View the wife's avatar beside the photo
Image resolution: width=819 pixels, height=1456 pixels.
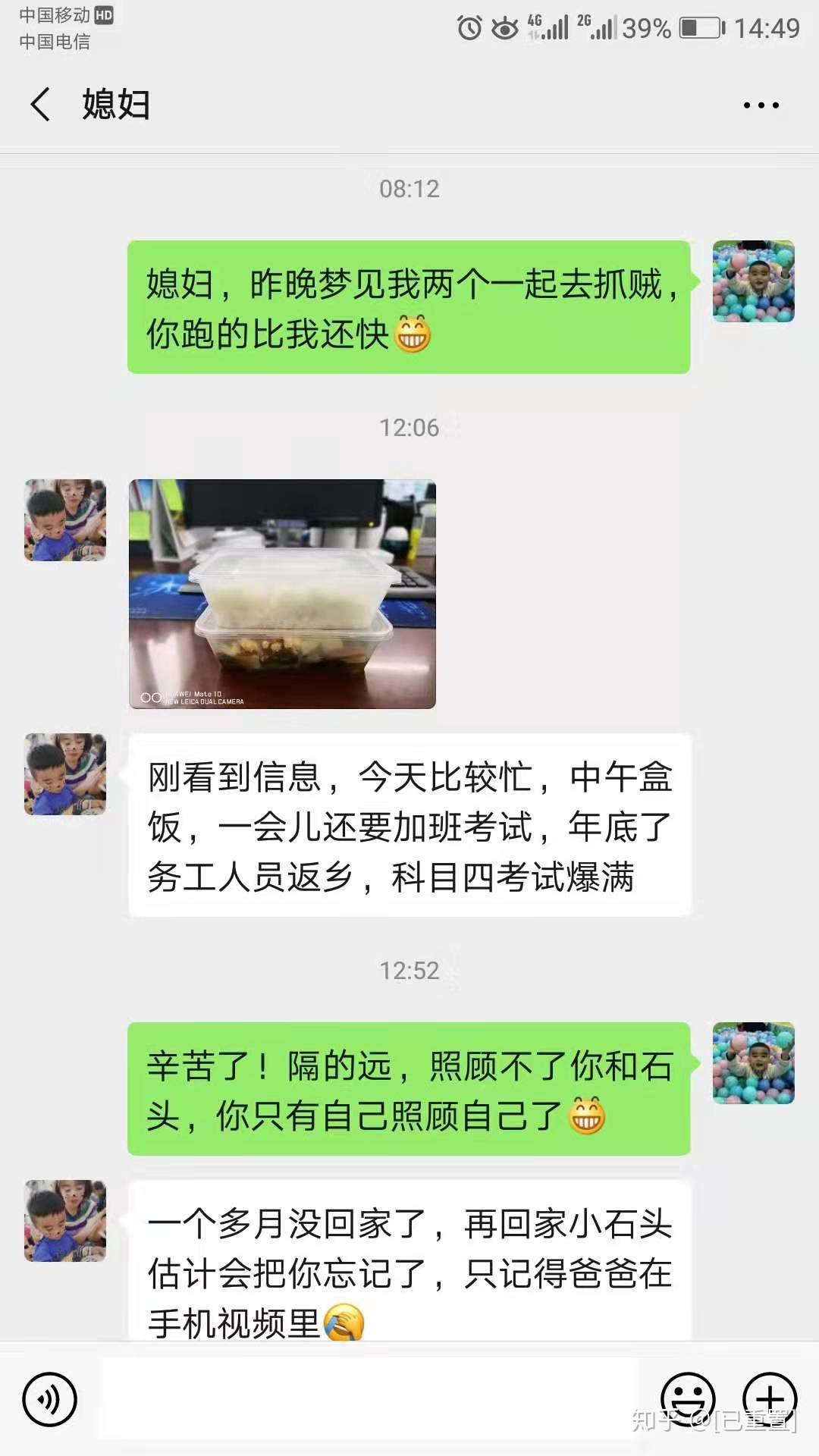65,520
